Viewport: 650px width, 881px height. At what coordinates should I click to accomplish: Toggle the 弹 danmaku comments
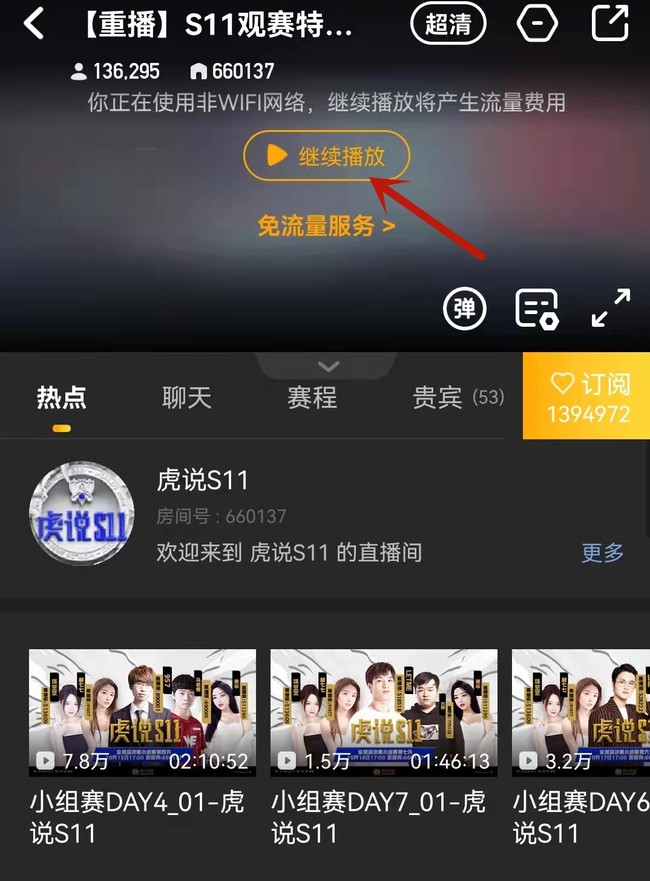tap(465, 309)
